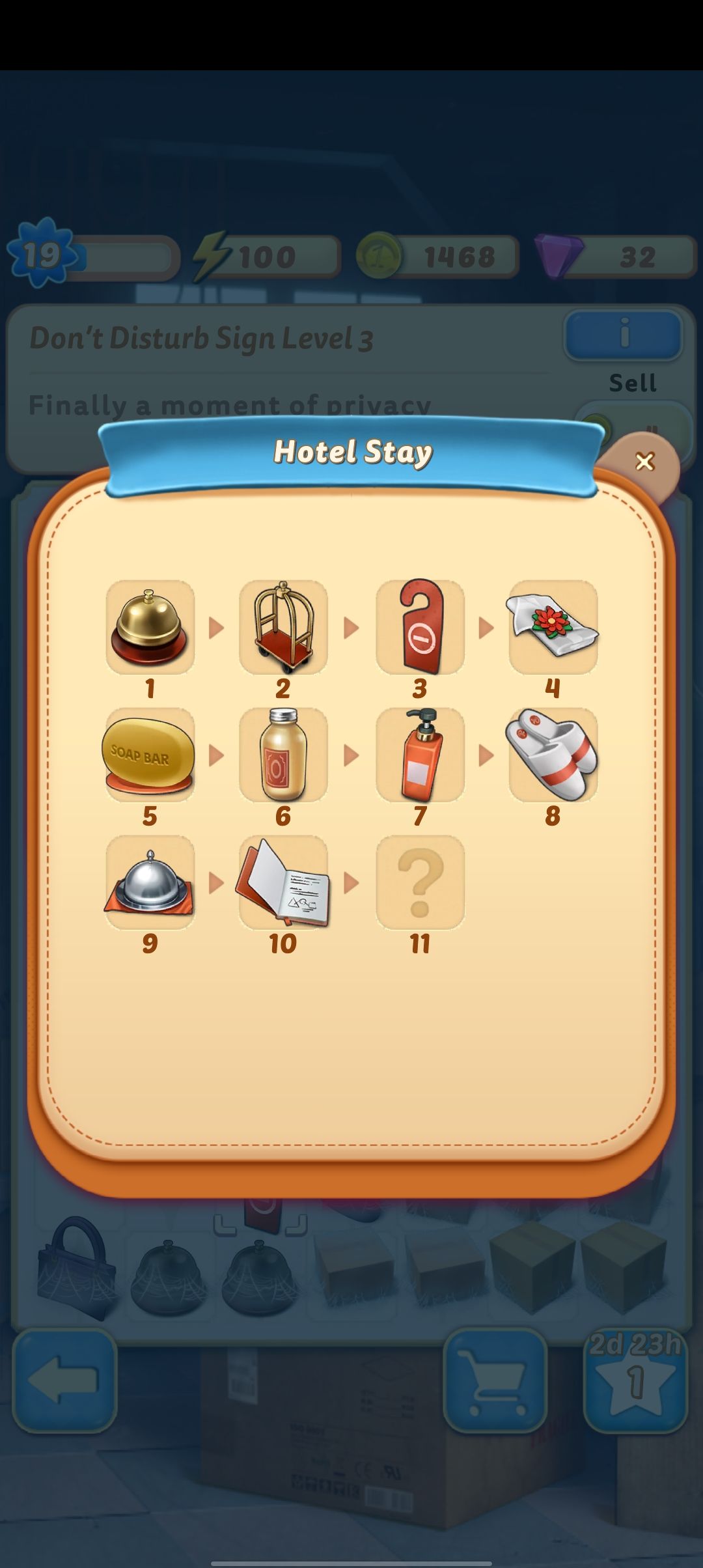Select the cobwebbed handbag on the board
The image size is (703, 1568).
75,1267
